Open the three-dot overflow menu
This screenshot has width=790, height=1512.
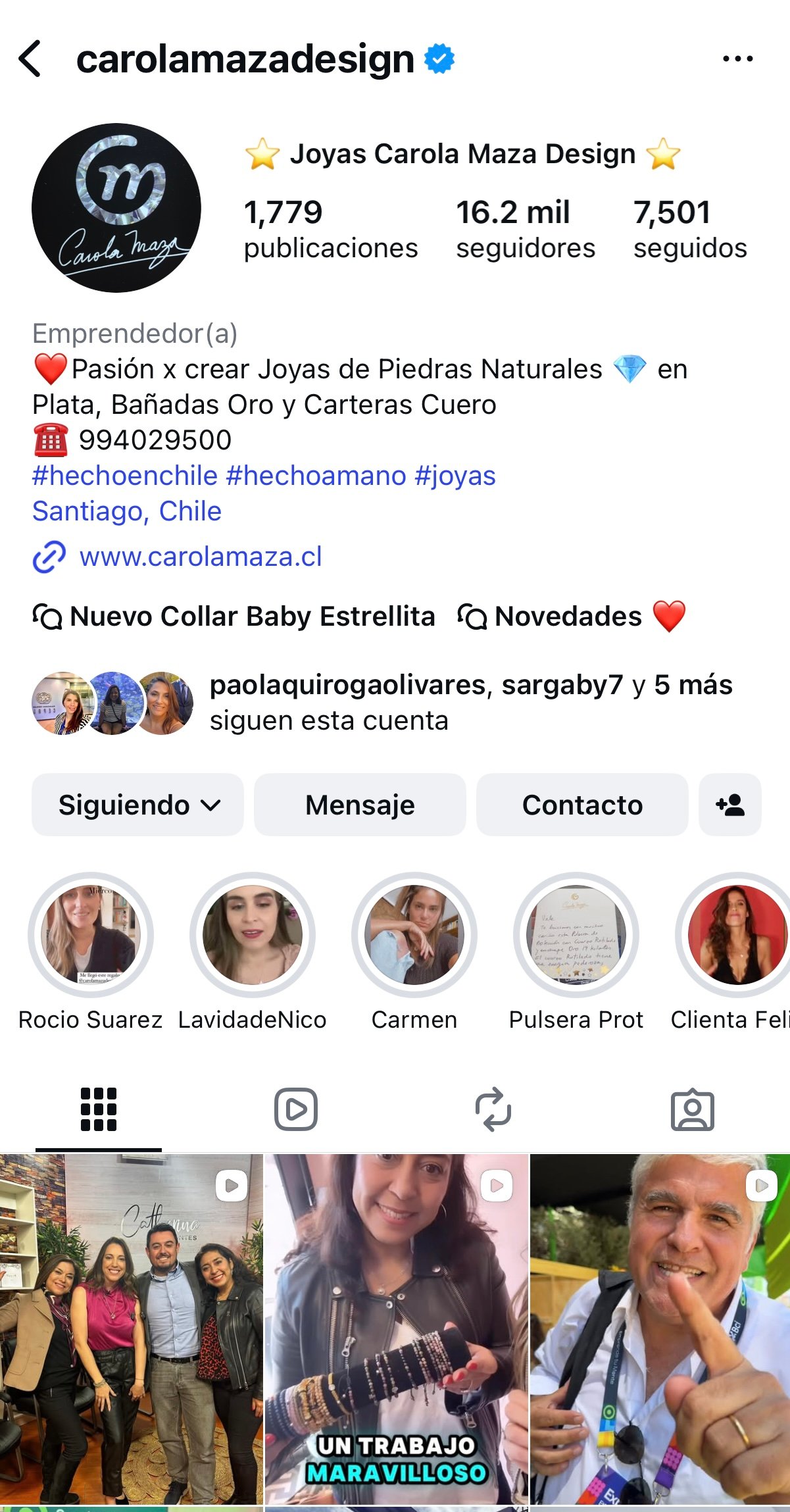[x=737, y=59]
